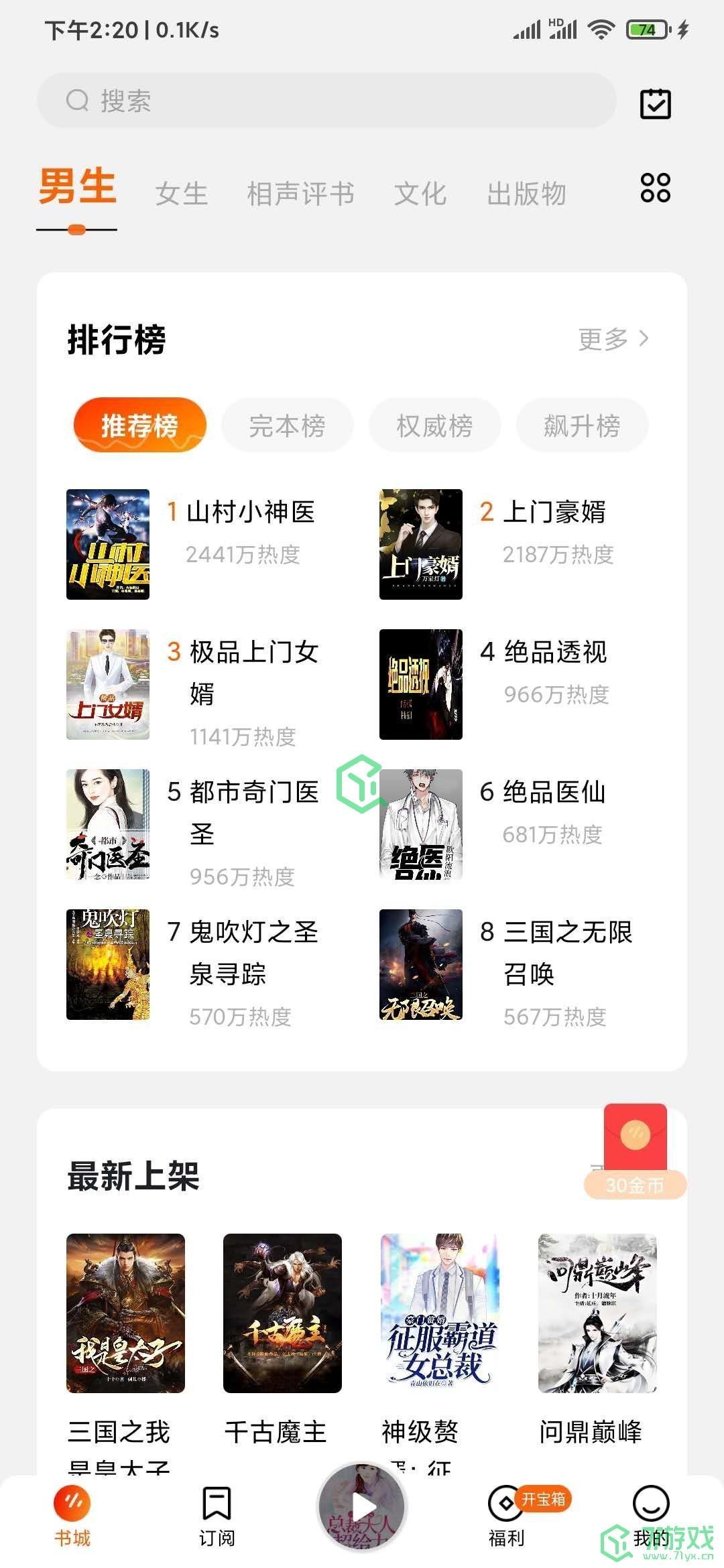The image size is (724, 1568).
Task: Open the new release 千古魔主
Action: point(282,1313)
